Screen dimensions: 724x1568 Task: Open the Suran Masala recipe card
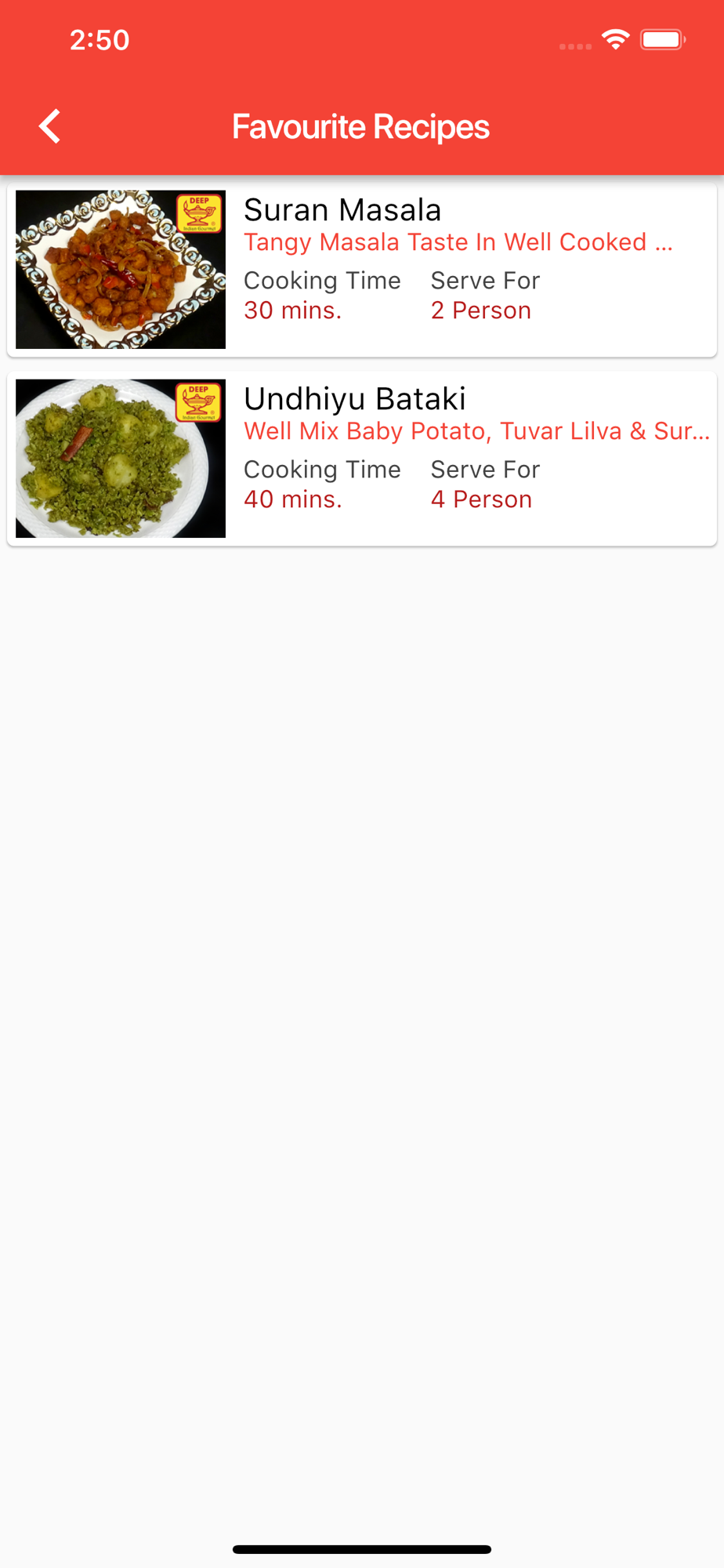coord(362,270)
